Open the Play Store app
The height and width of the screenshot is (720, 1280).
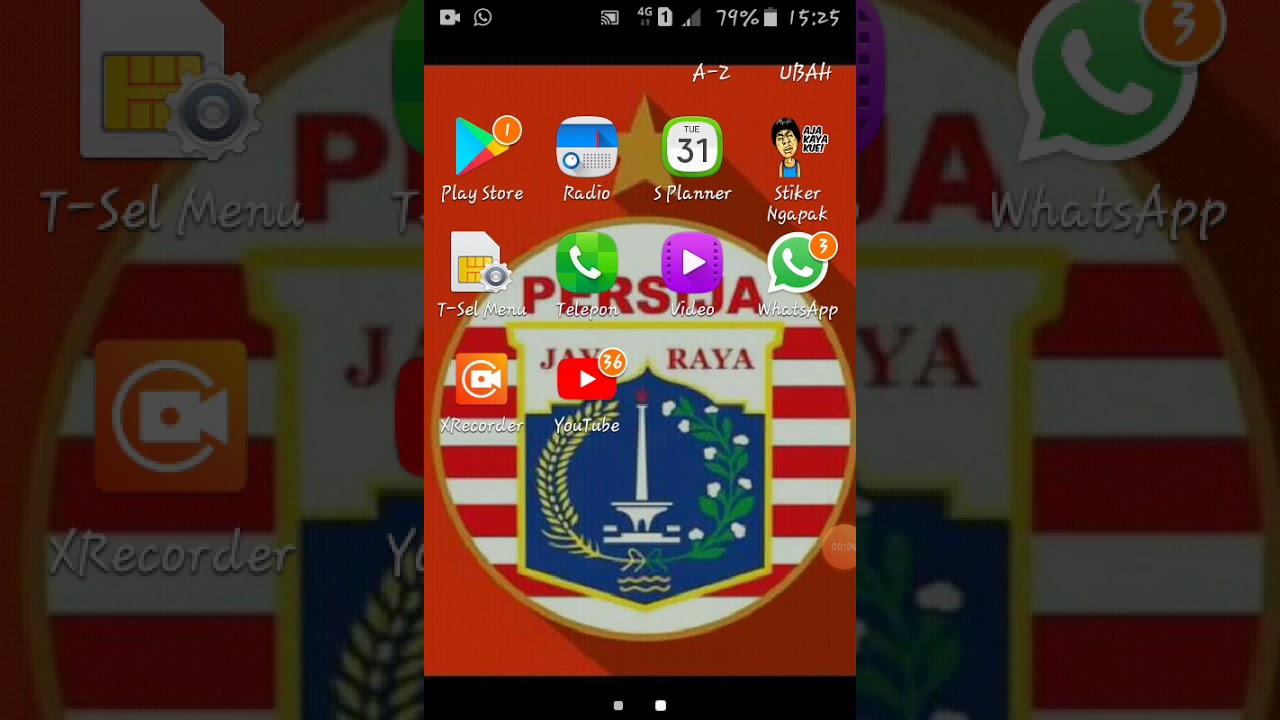482,148
